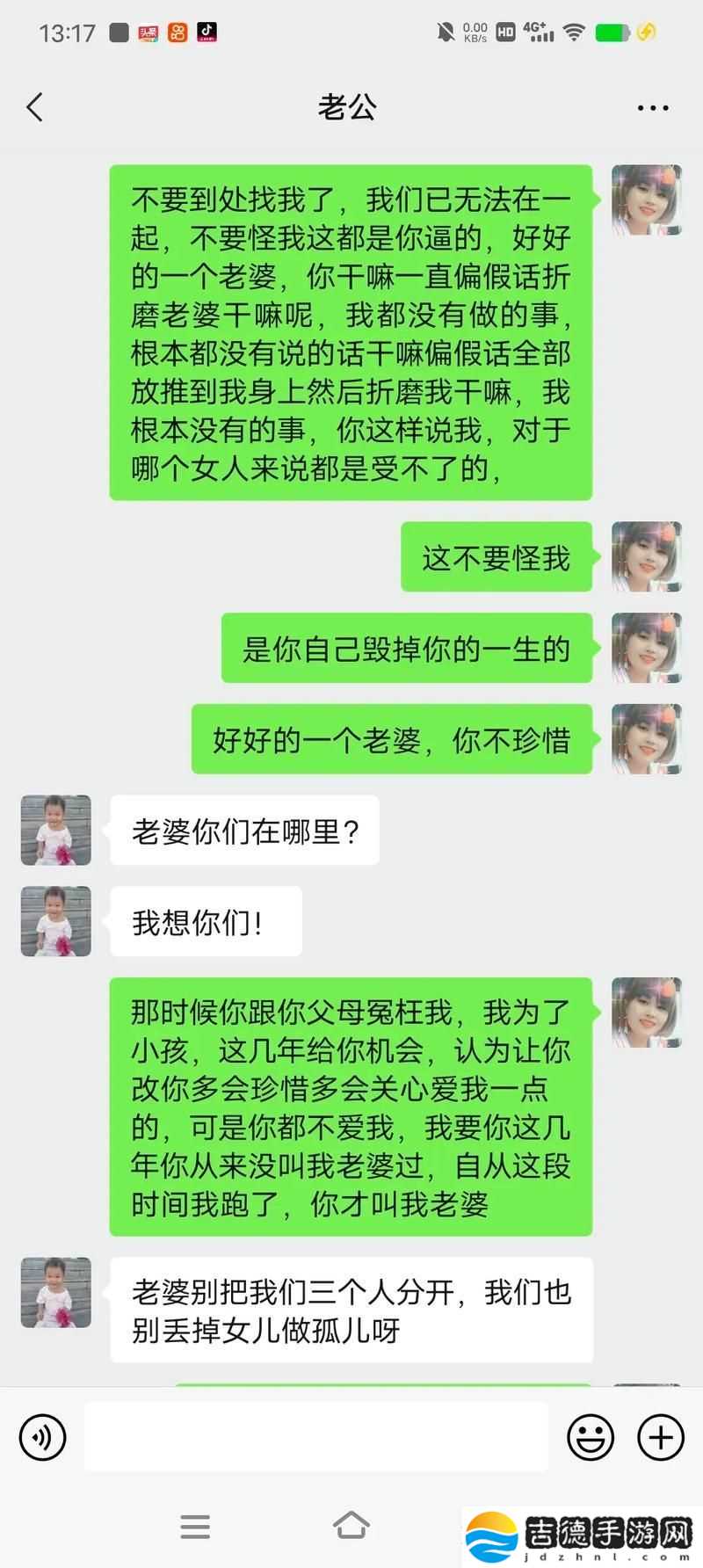This screenshot has width=703, height=1568.
Task: Focus the message text field
Action: click(x=316, y=1437)
